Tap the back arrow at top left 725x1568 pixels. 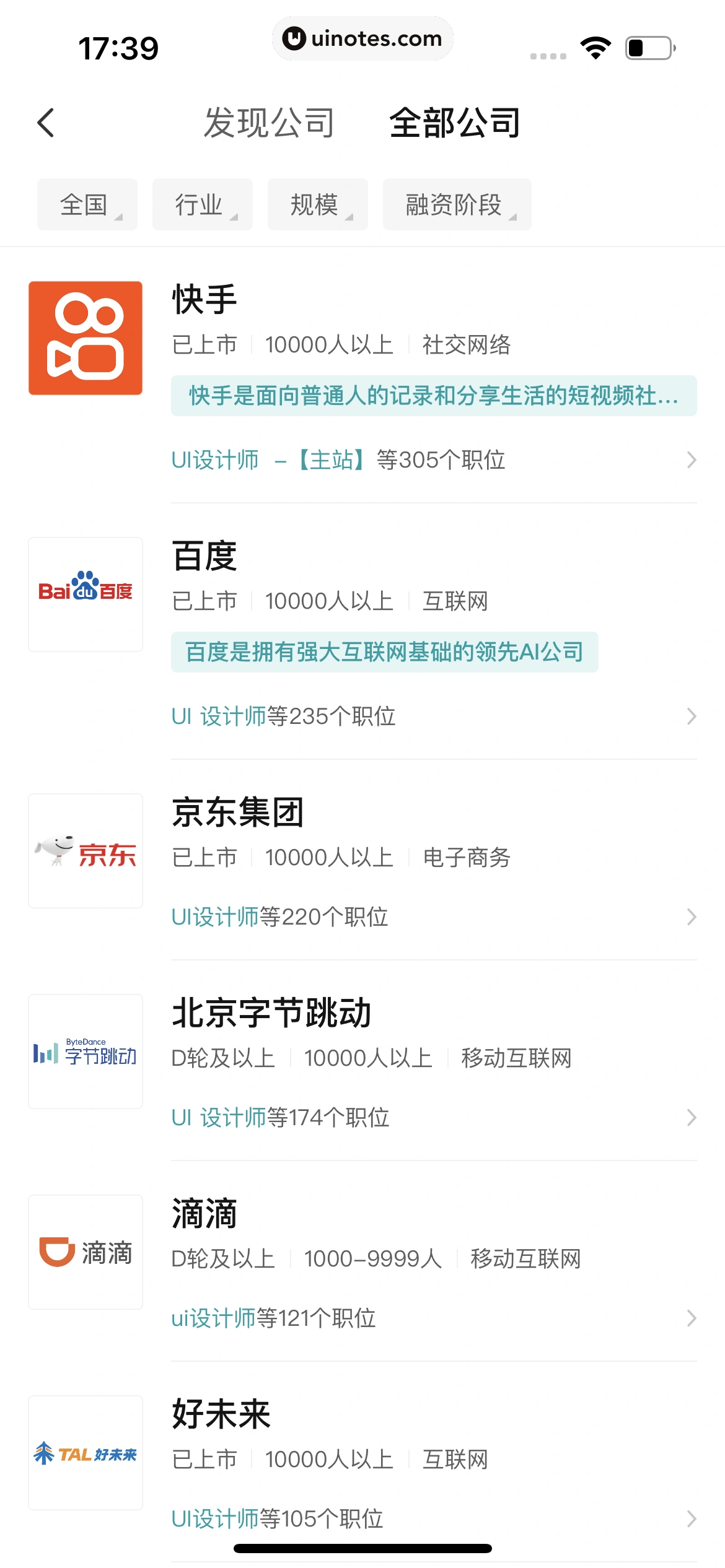[x=46, y=121]
